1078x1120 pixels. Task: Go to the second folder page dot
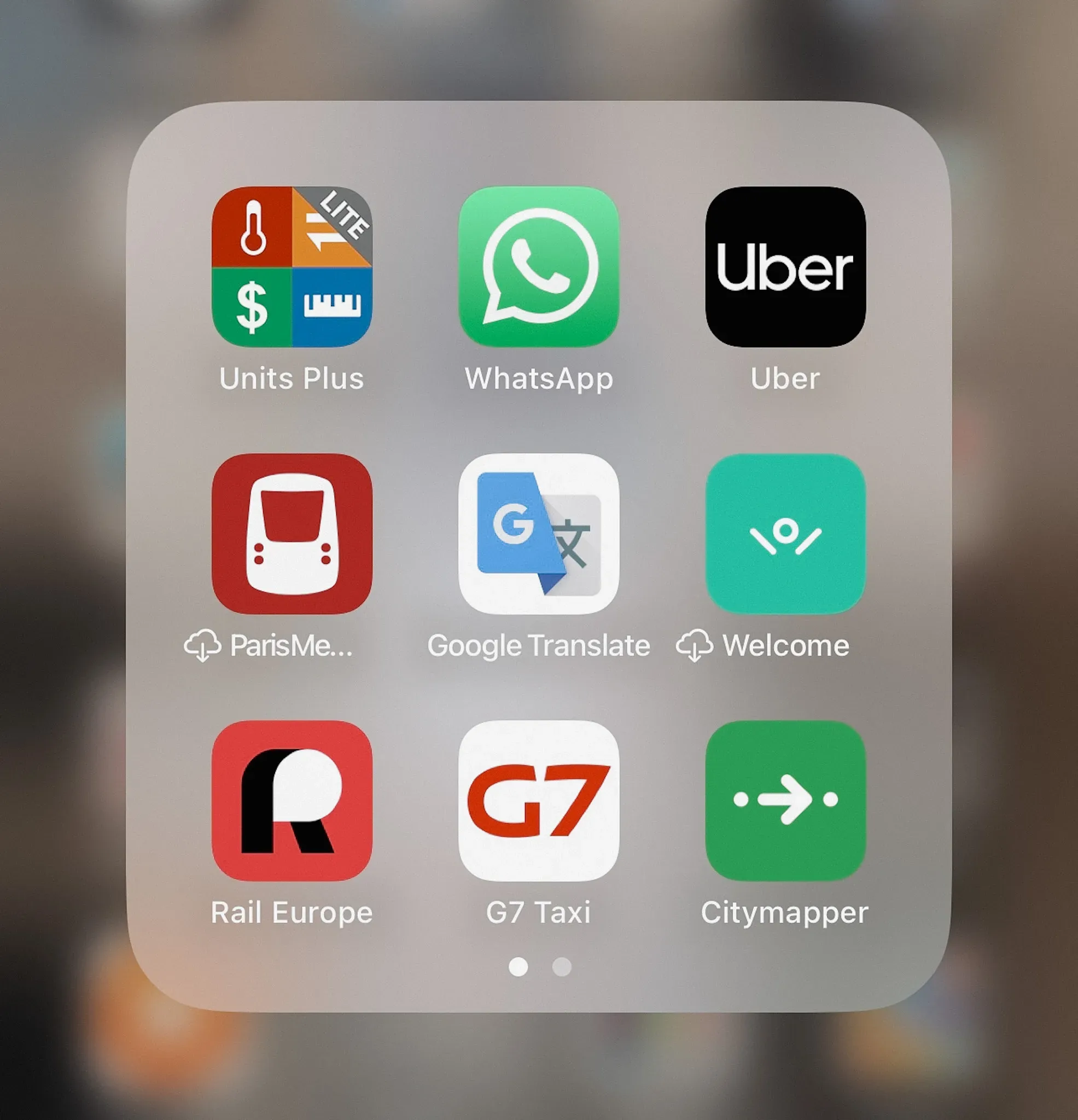click(561, 966)
